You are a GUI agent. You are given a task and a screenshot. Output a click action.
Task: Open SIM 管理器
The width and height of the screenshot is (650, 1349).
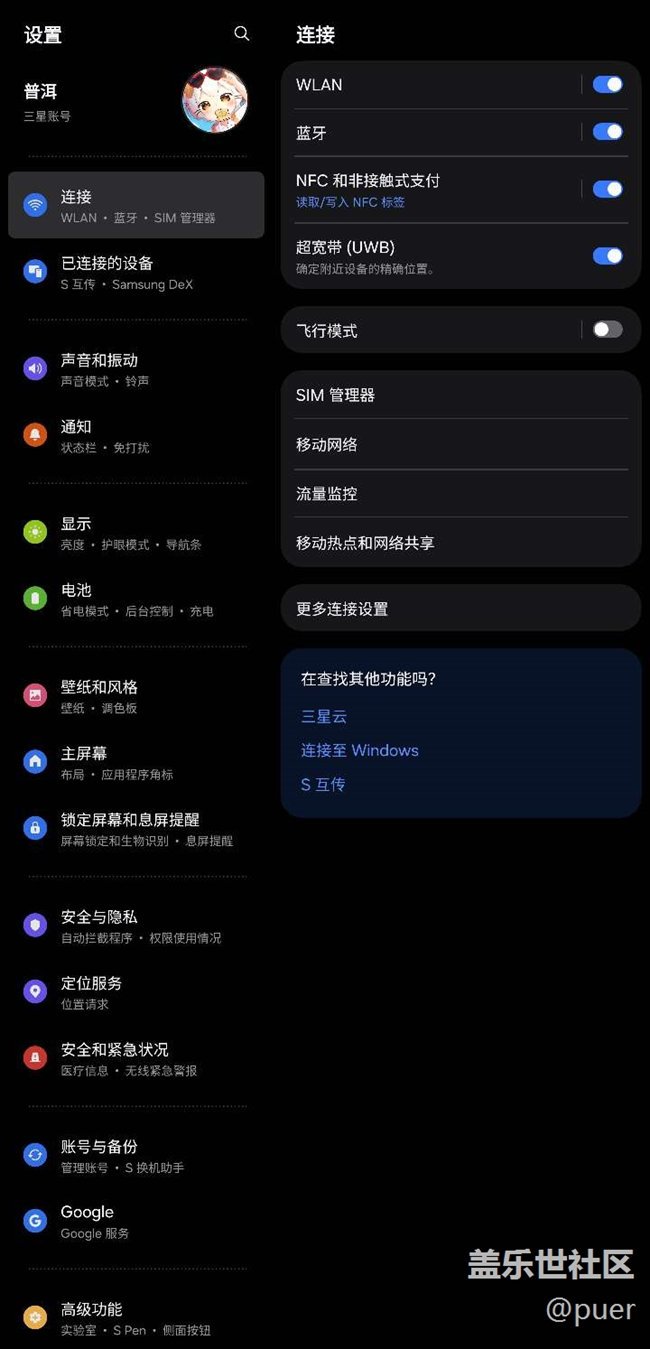coord(460,395)
